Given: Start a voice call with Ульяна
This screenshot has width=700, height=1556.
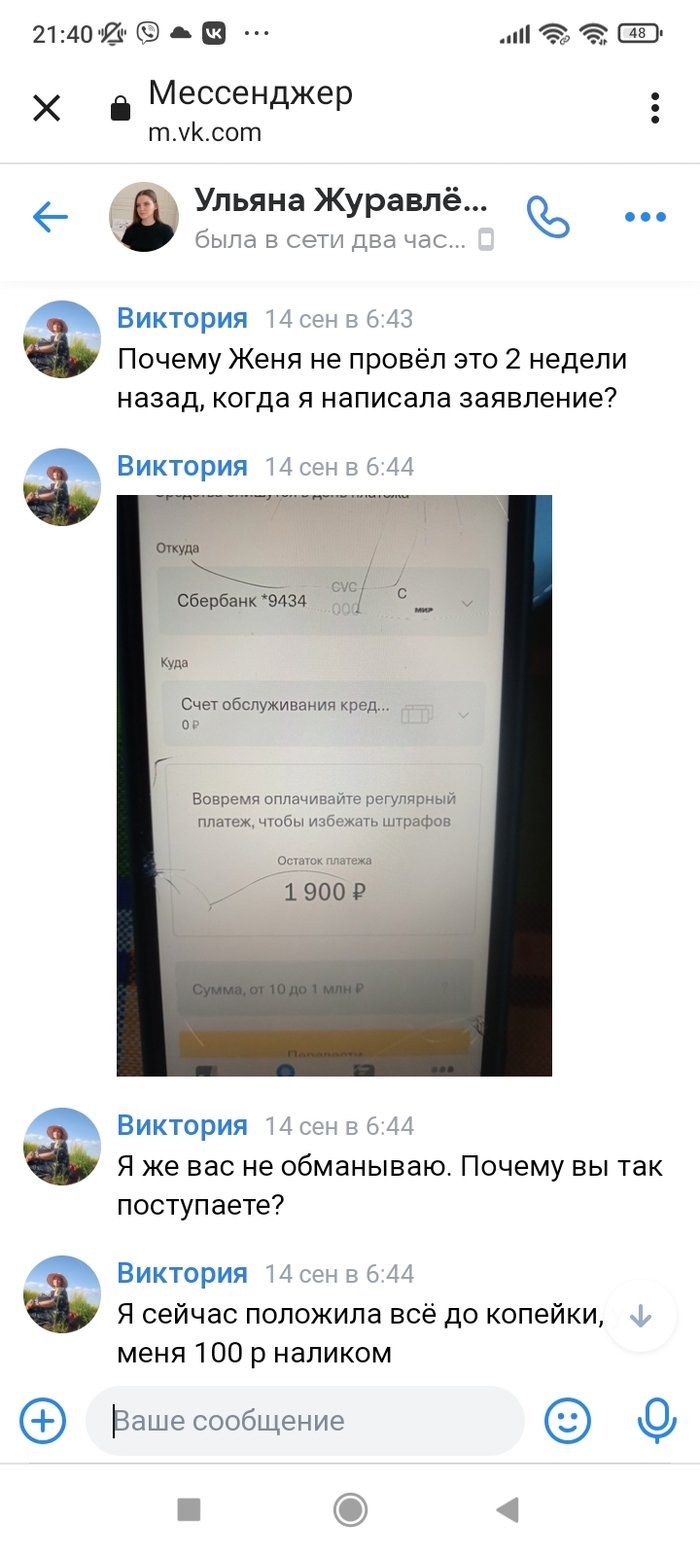Looking at the screenshot, I should point(548,216).
